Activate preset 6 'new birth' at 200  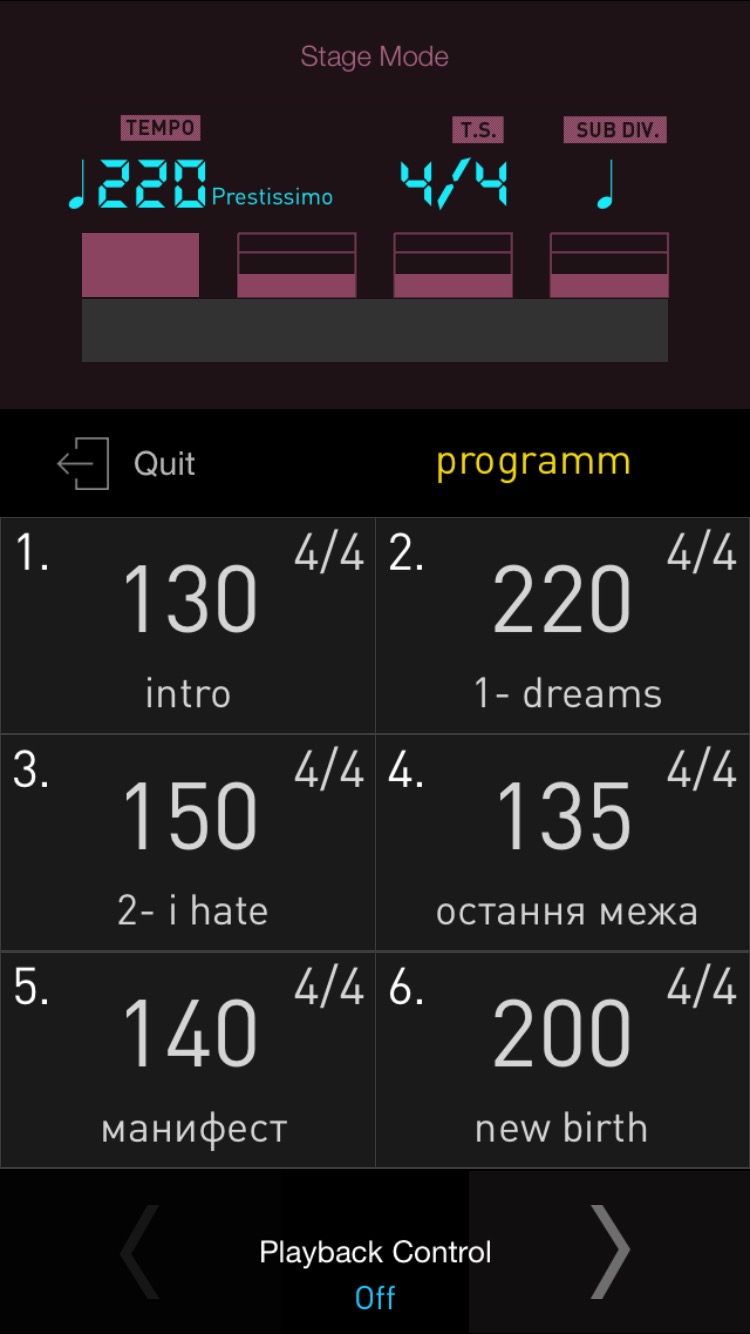coord(562,1059)
